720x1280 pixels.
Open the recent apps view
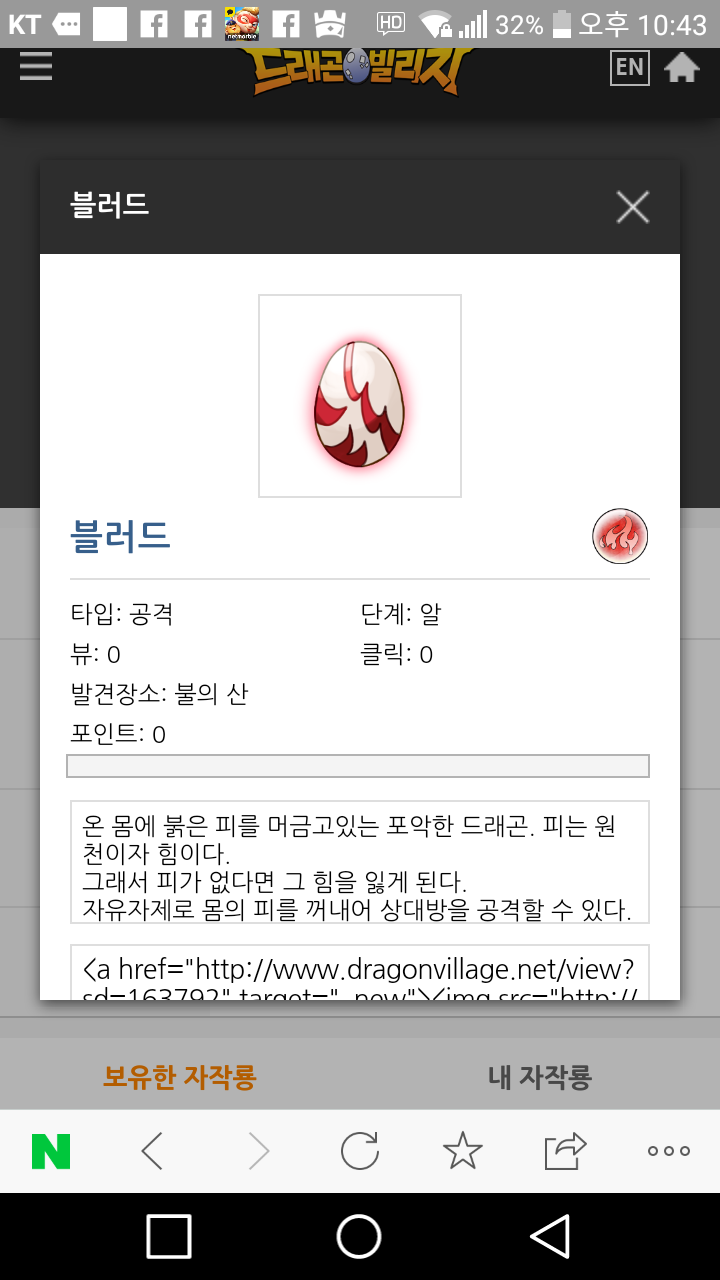(x=169, y=1236)
